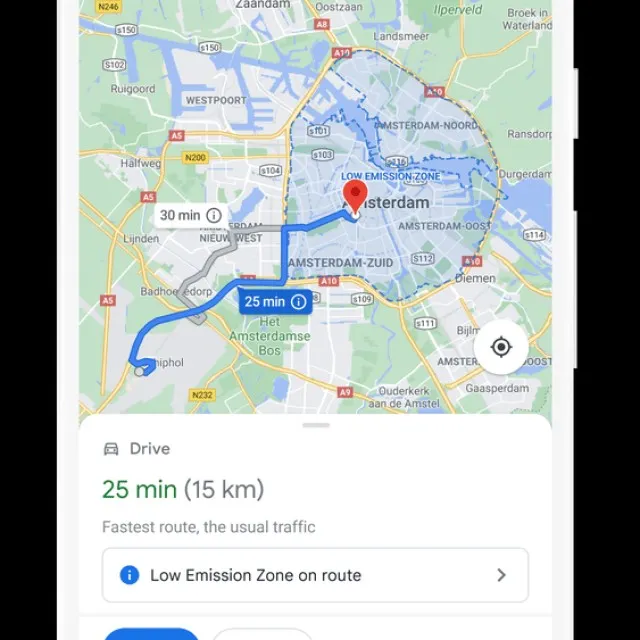Screen dimensions: 640x640
Task: Center map on my current location
Action: click(501, 347)
